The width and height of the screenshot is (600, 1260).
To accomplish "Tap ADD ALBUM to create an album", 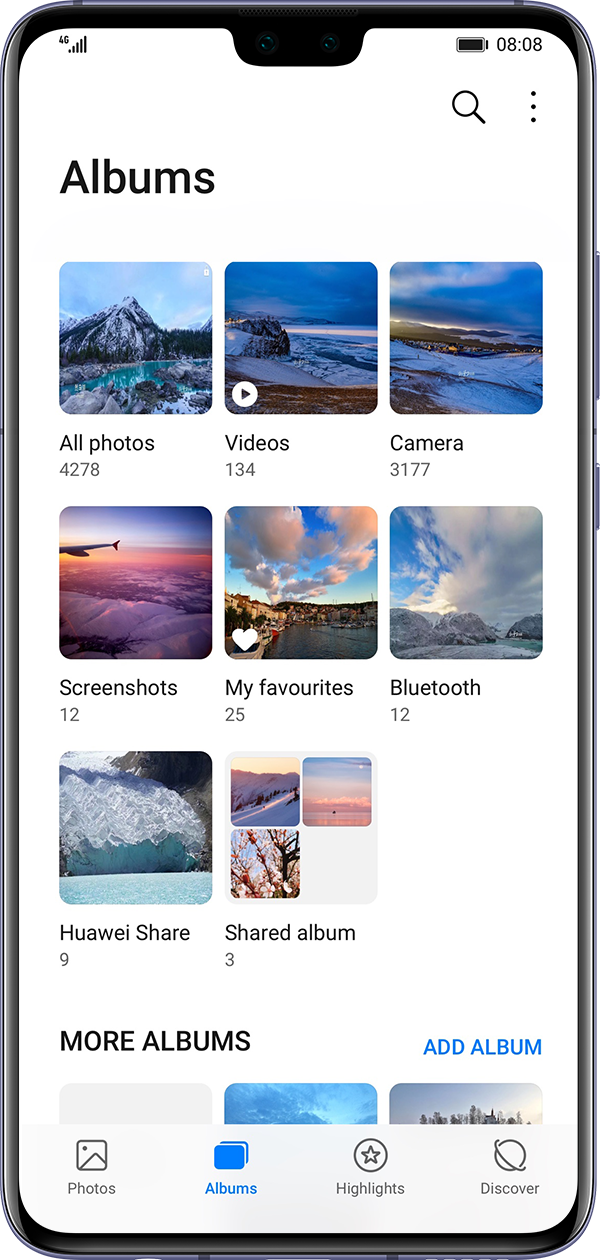I will tap(482, 1047).
